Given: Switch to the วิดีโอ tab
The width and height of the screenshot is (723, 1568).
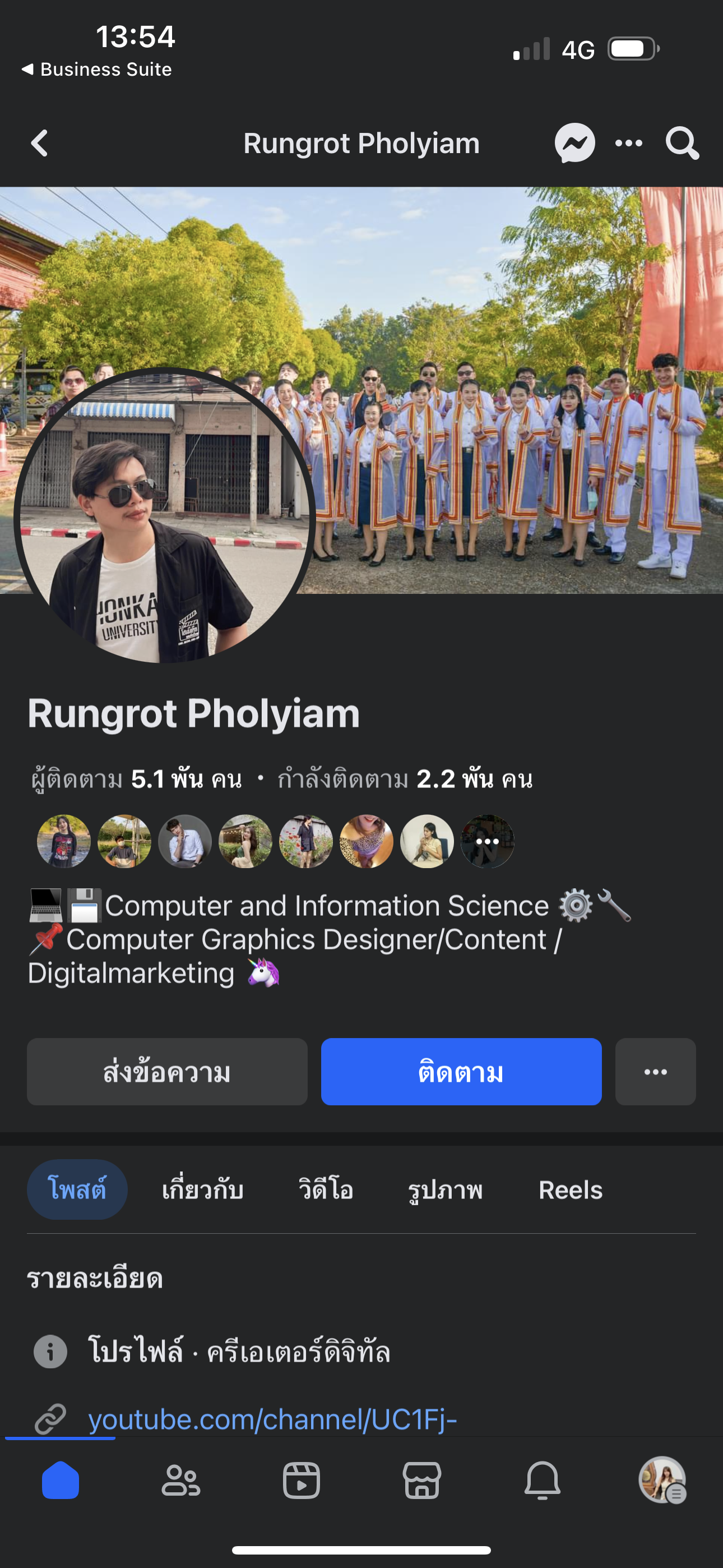Looking at the screenshot, I should point(326,1189).
